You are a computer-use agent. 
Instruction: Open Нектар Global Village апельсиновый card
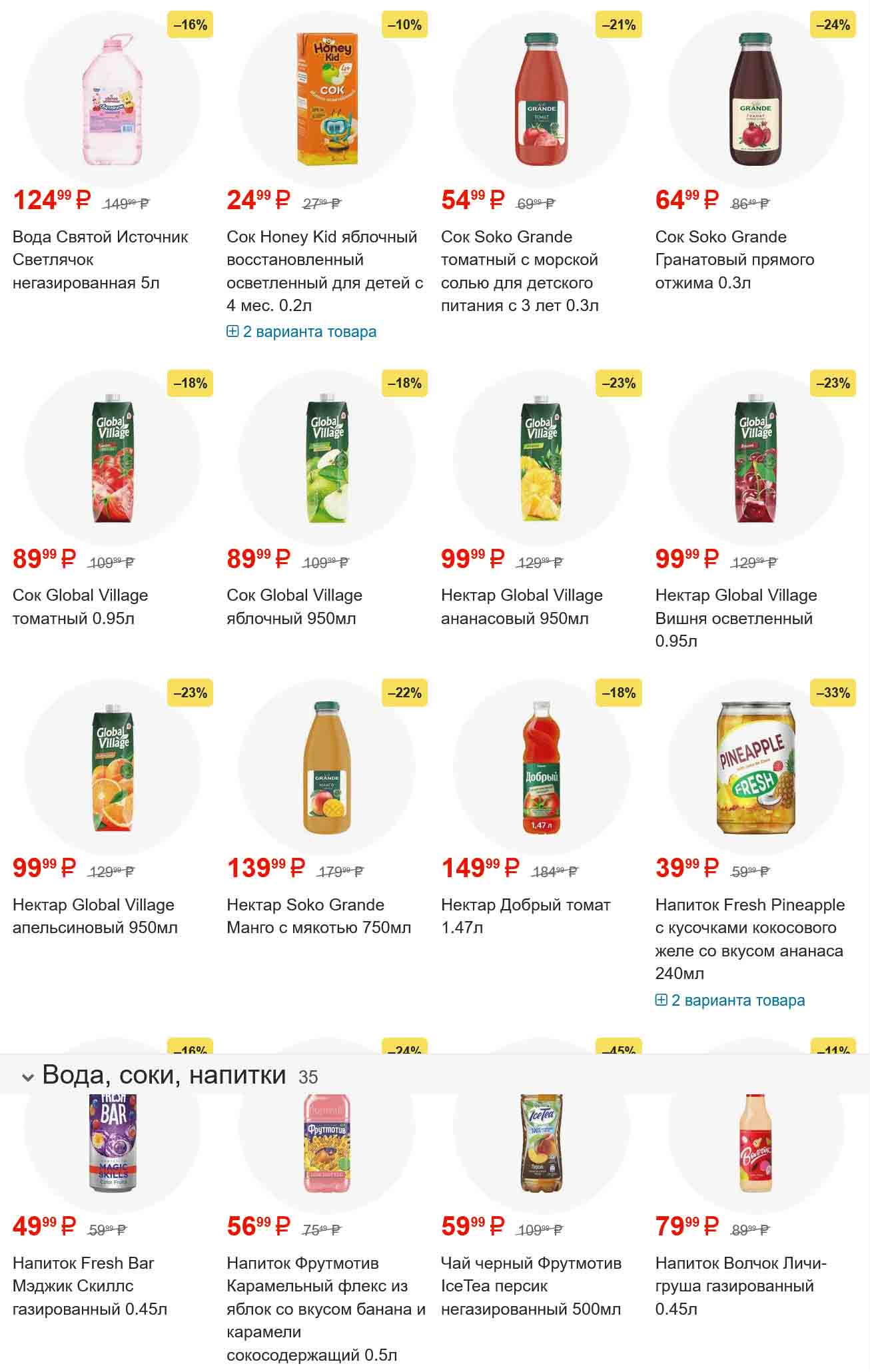tap(95, 916)
